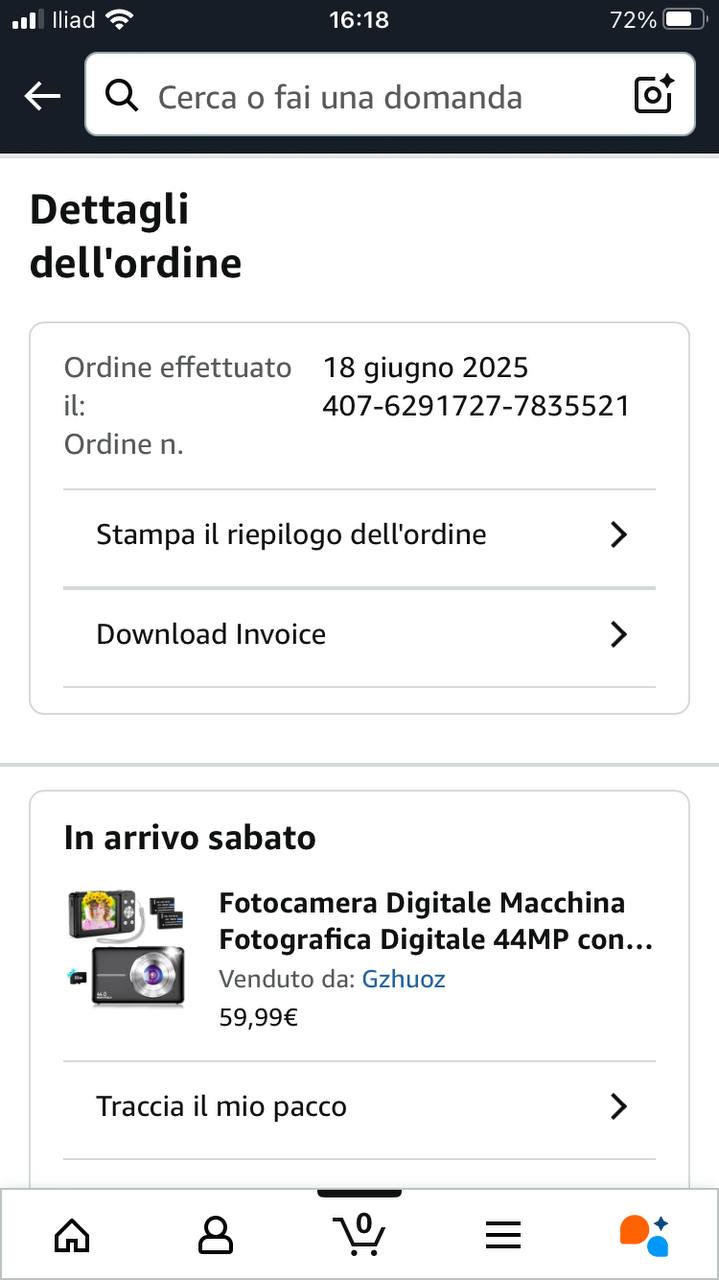Go back with the top arrow

coord(42,96)
